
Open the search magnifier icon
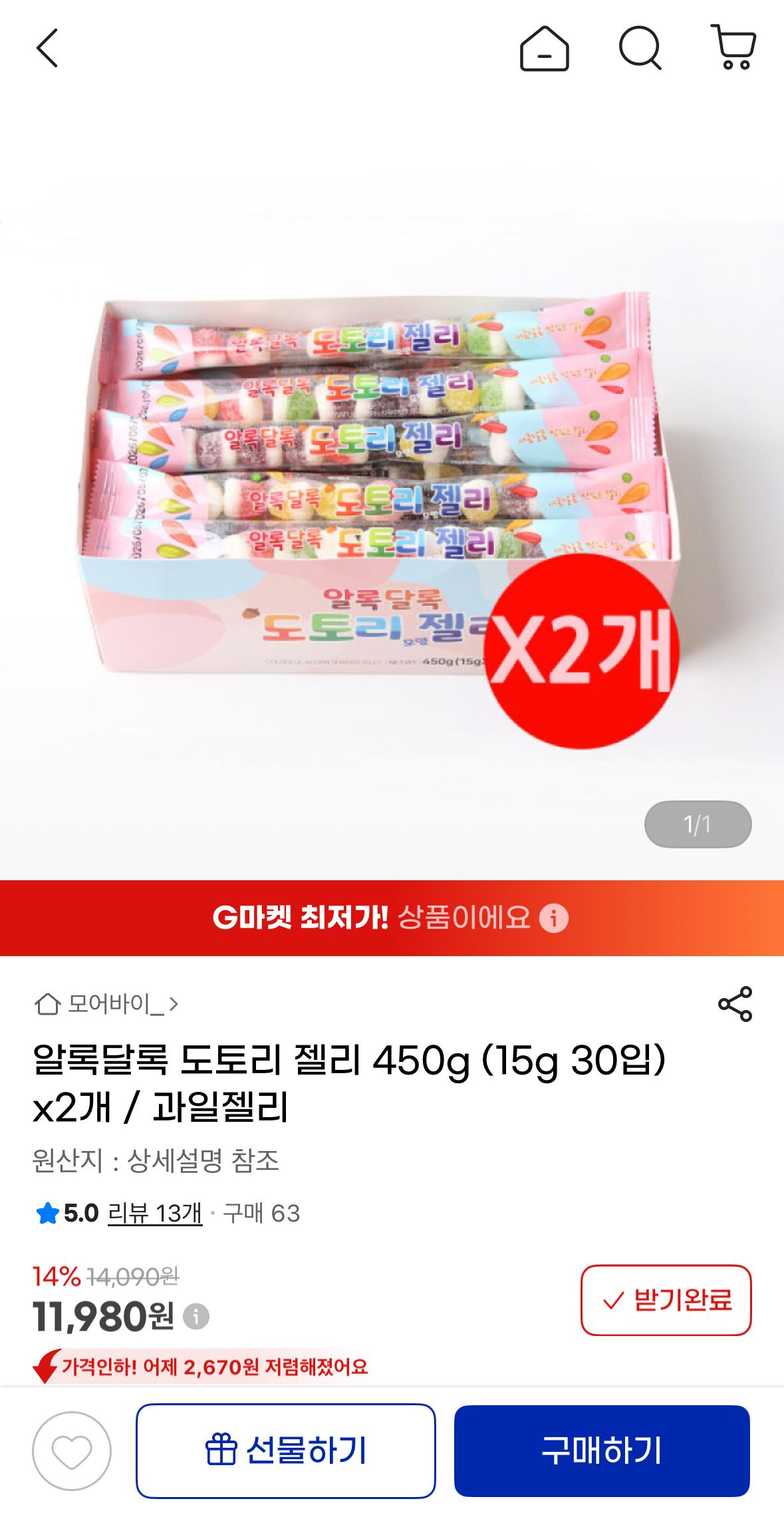(640, 47)
